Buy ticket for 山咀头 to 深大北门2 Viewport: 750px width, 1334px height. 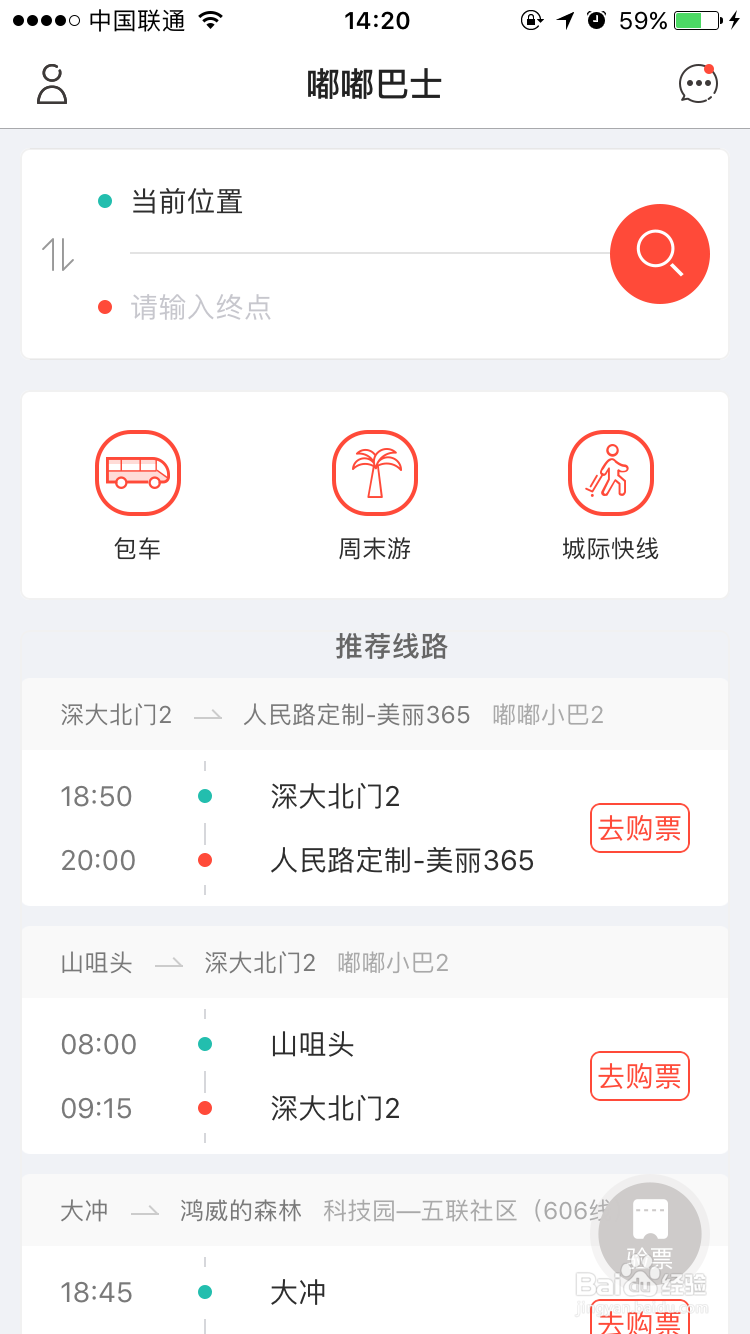[x=640, y=1076]
